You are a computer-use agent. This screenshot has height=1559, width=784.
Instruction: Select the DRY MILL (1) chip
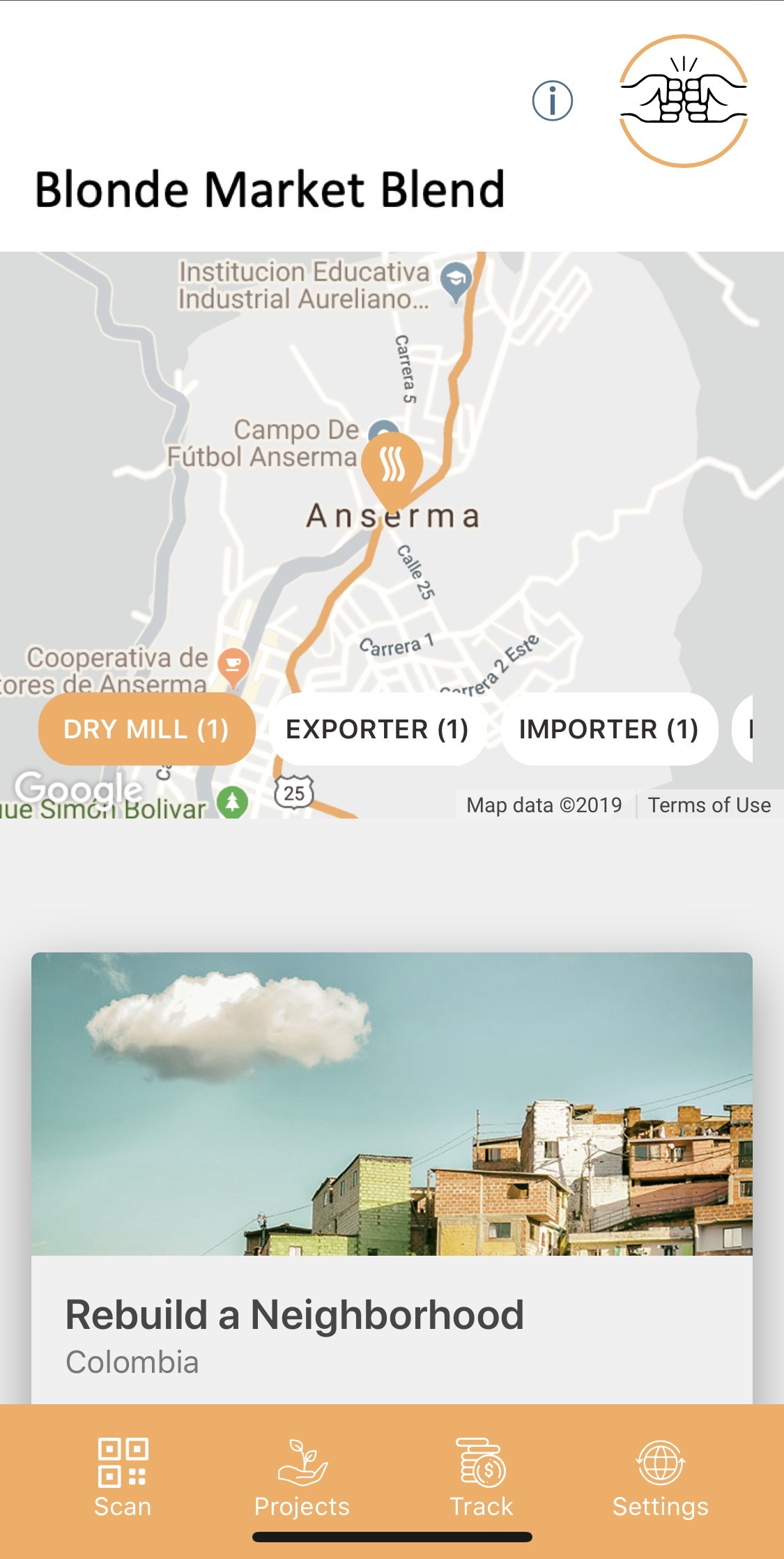(146, 729)
